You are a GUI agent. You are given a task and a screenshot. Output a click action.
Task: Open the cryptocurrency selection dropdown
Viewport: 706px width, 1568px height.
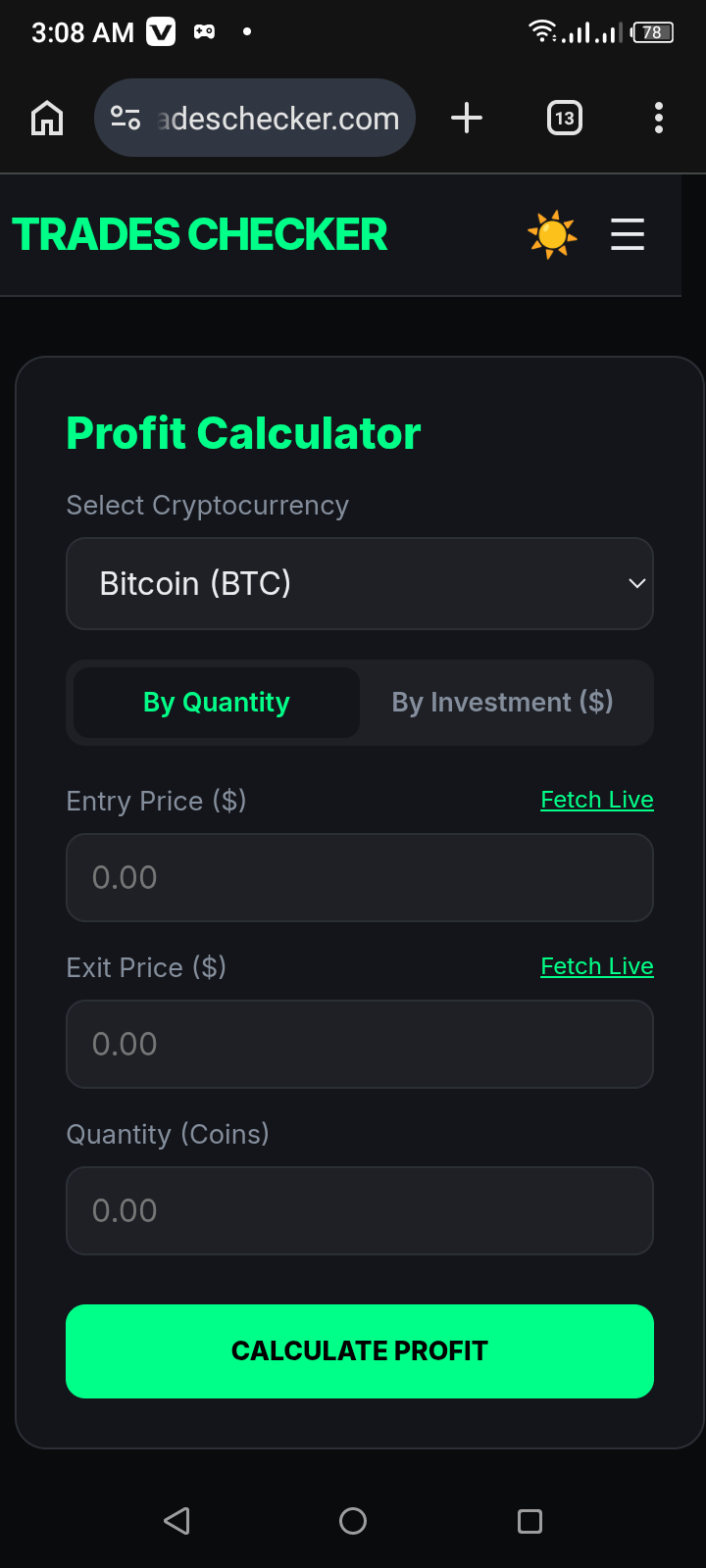(360, 583)
